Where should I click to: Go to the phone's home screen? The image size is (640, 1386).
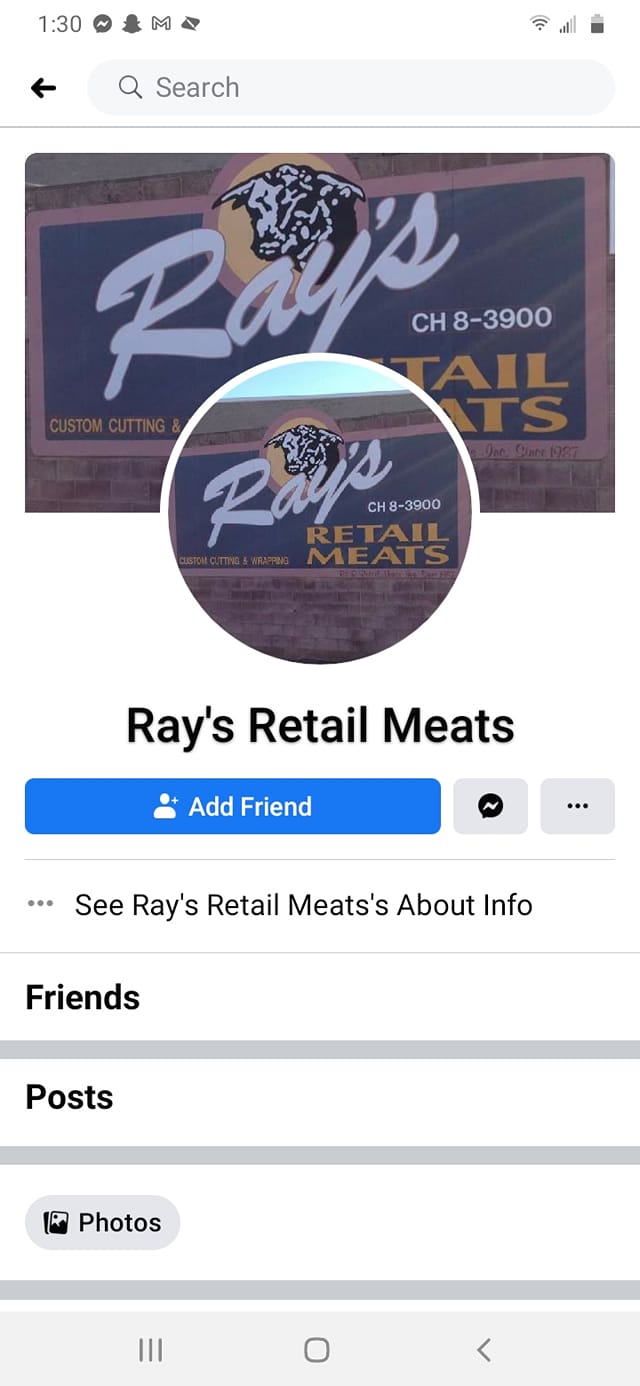(x=317, y=1350)
